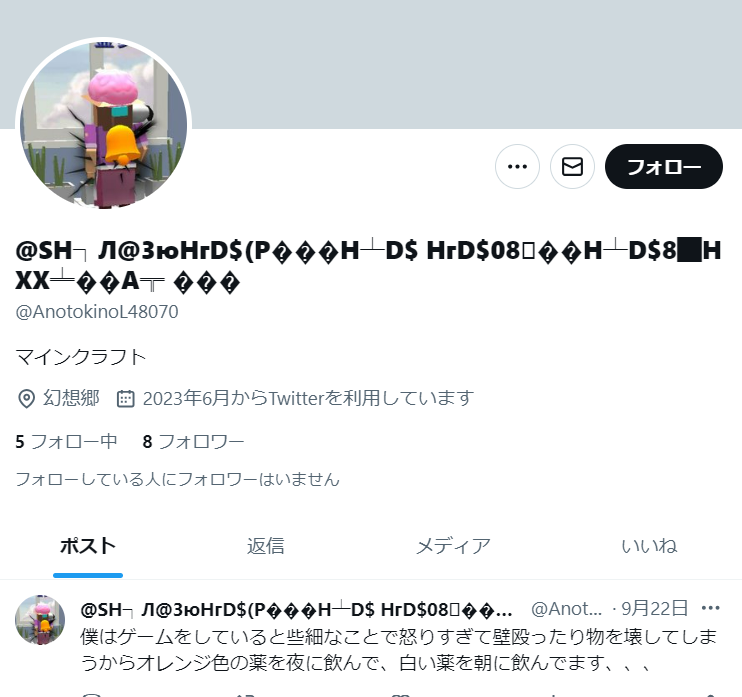Switch to the メディア tab
This screenshot has width=742, height=697.
(453, 546)
